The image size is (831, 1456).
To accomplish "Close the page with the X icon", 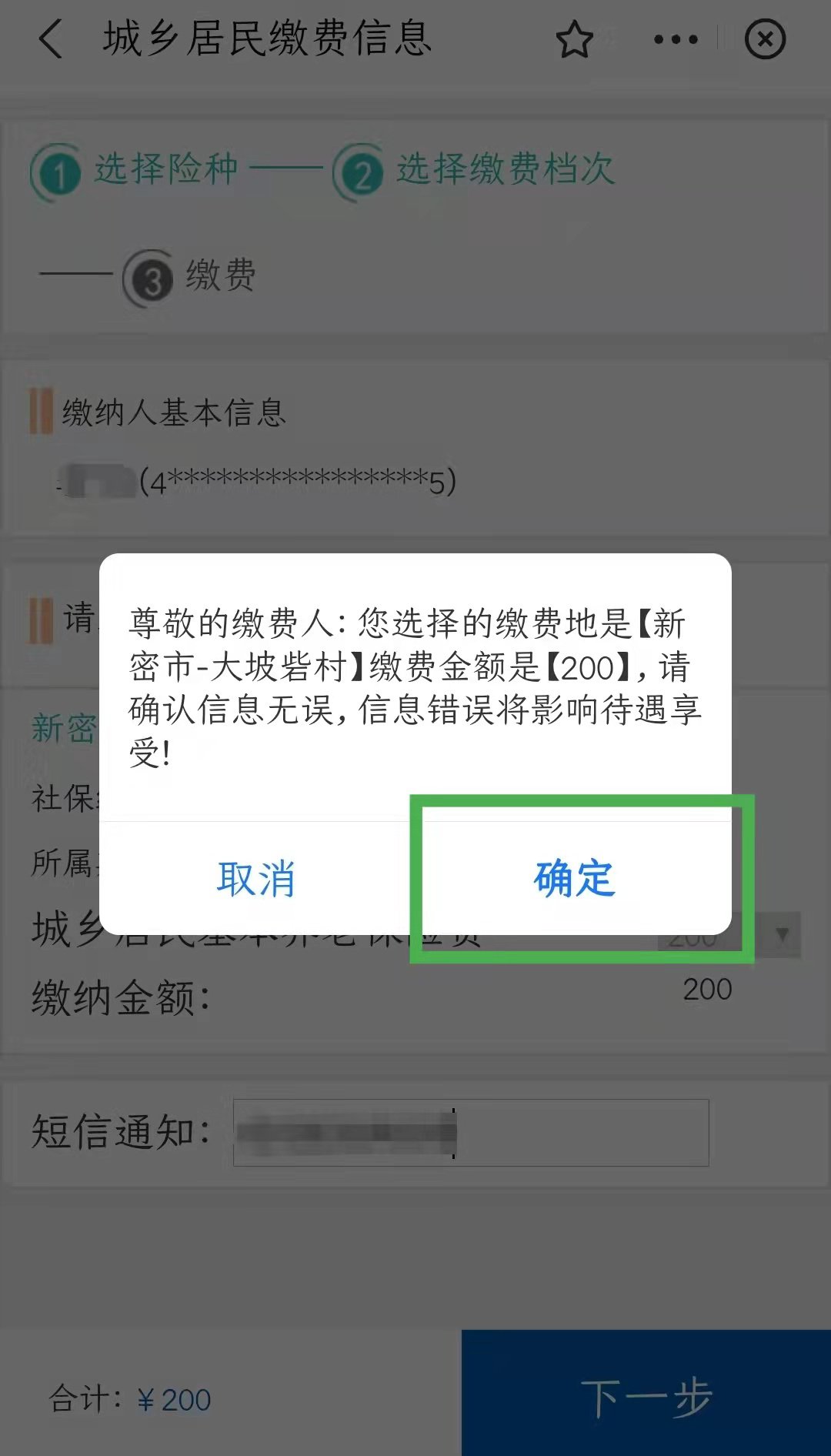I will tap(765, 39).
